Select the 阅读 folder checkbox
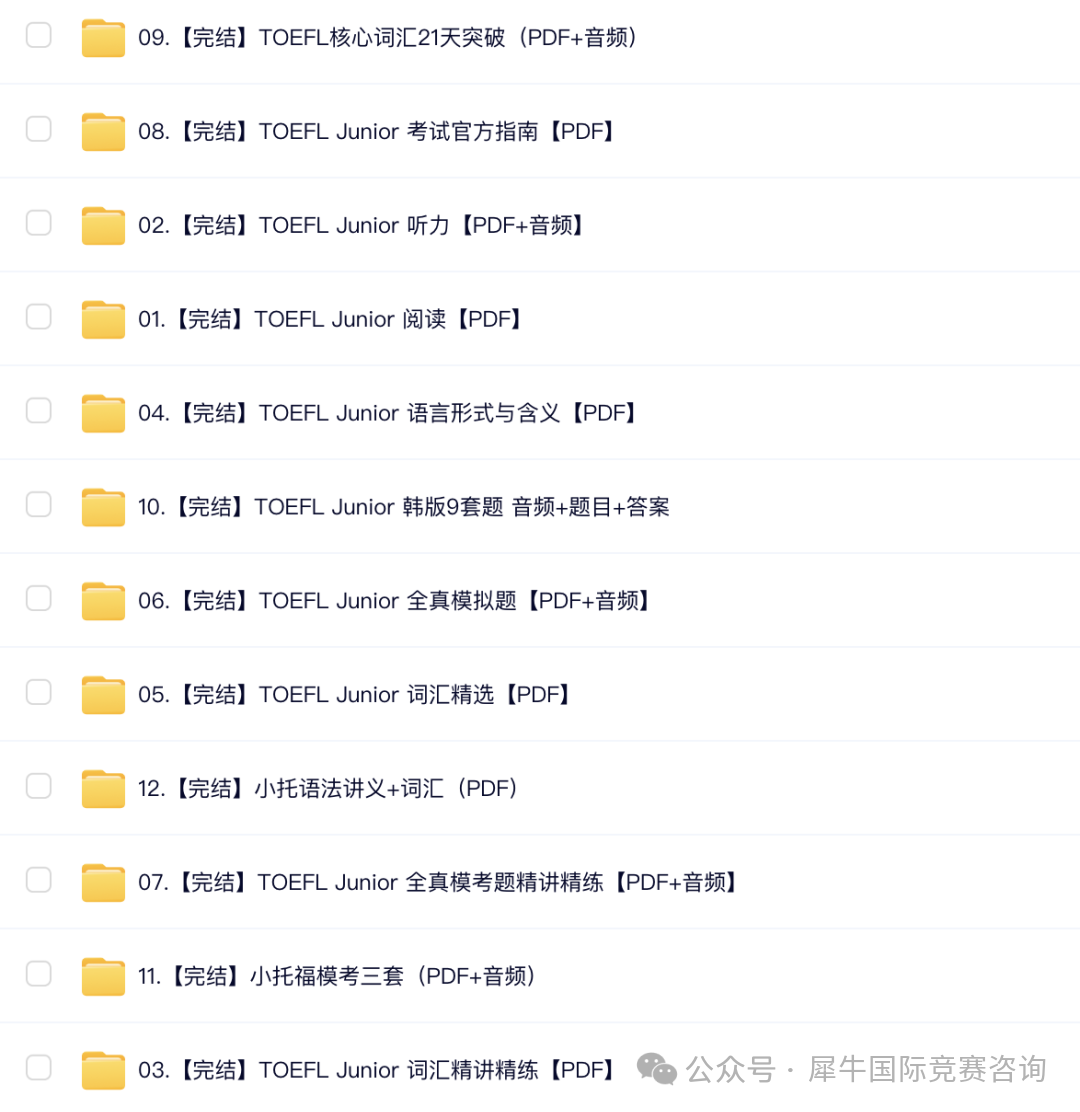The image size is (1080, 1112). (38, 317)
